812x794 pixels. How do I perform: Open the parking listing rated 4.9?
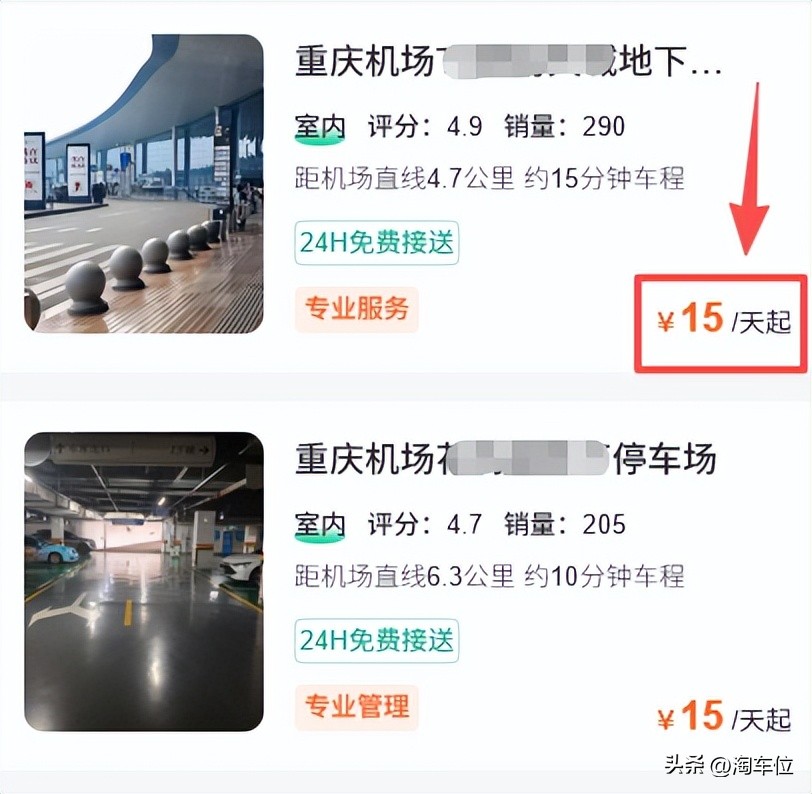405,190
